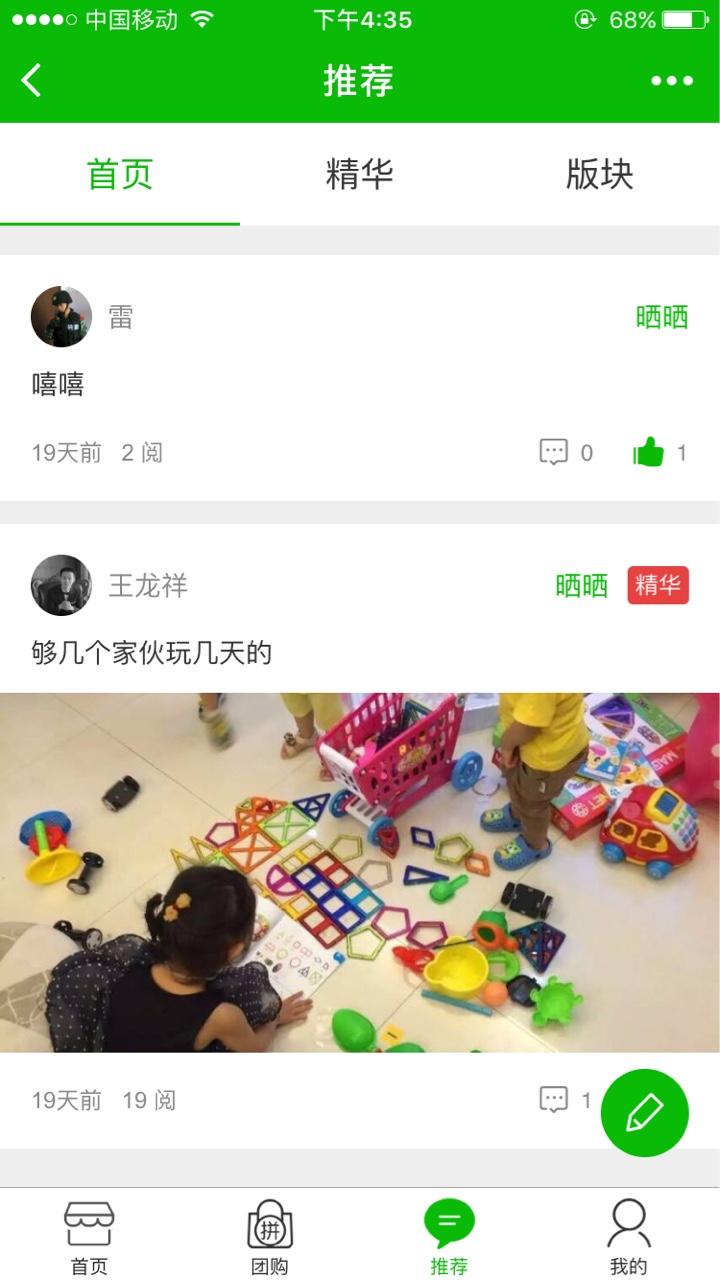
Task: Open 雷's profile avatar
Action: coord(61,317)
